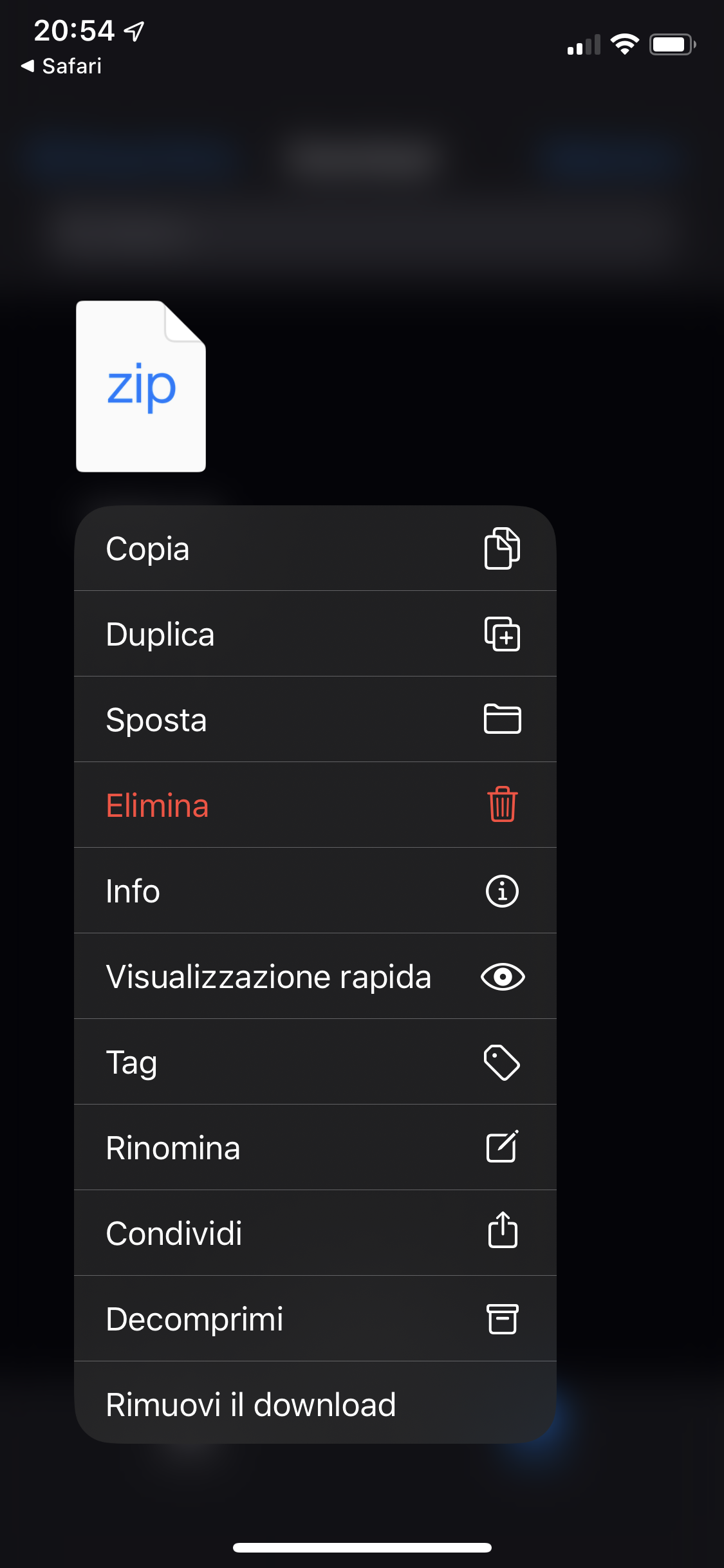Image resolution: width=724 pixels, height=1568 pixels.
Task: Delete the file with Elimina
Action: coord(315,805)
